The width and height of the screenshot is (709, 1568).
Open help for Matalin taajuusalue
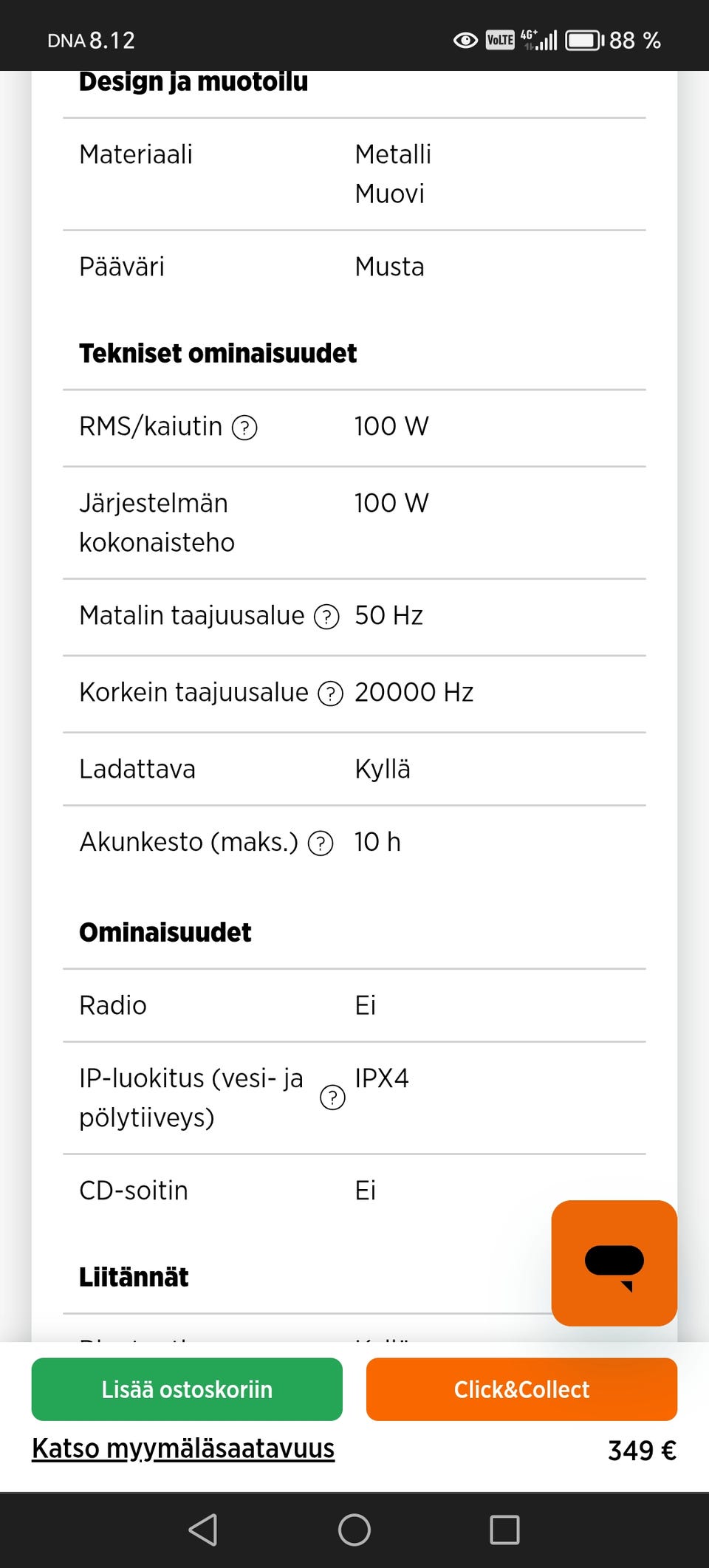click(327, 616)
